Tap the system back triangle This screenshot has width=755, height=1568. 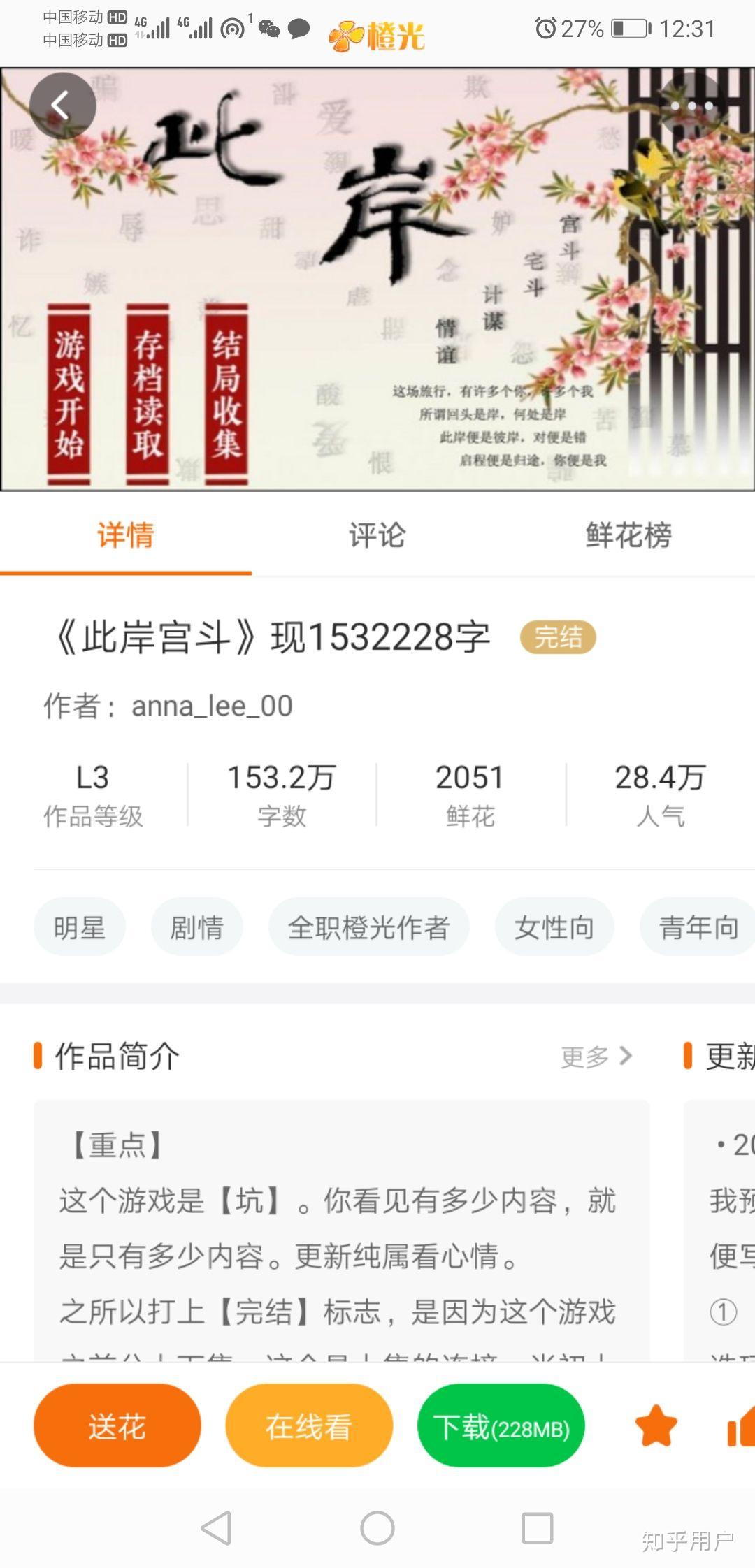tap(217, 1528)
